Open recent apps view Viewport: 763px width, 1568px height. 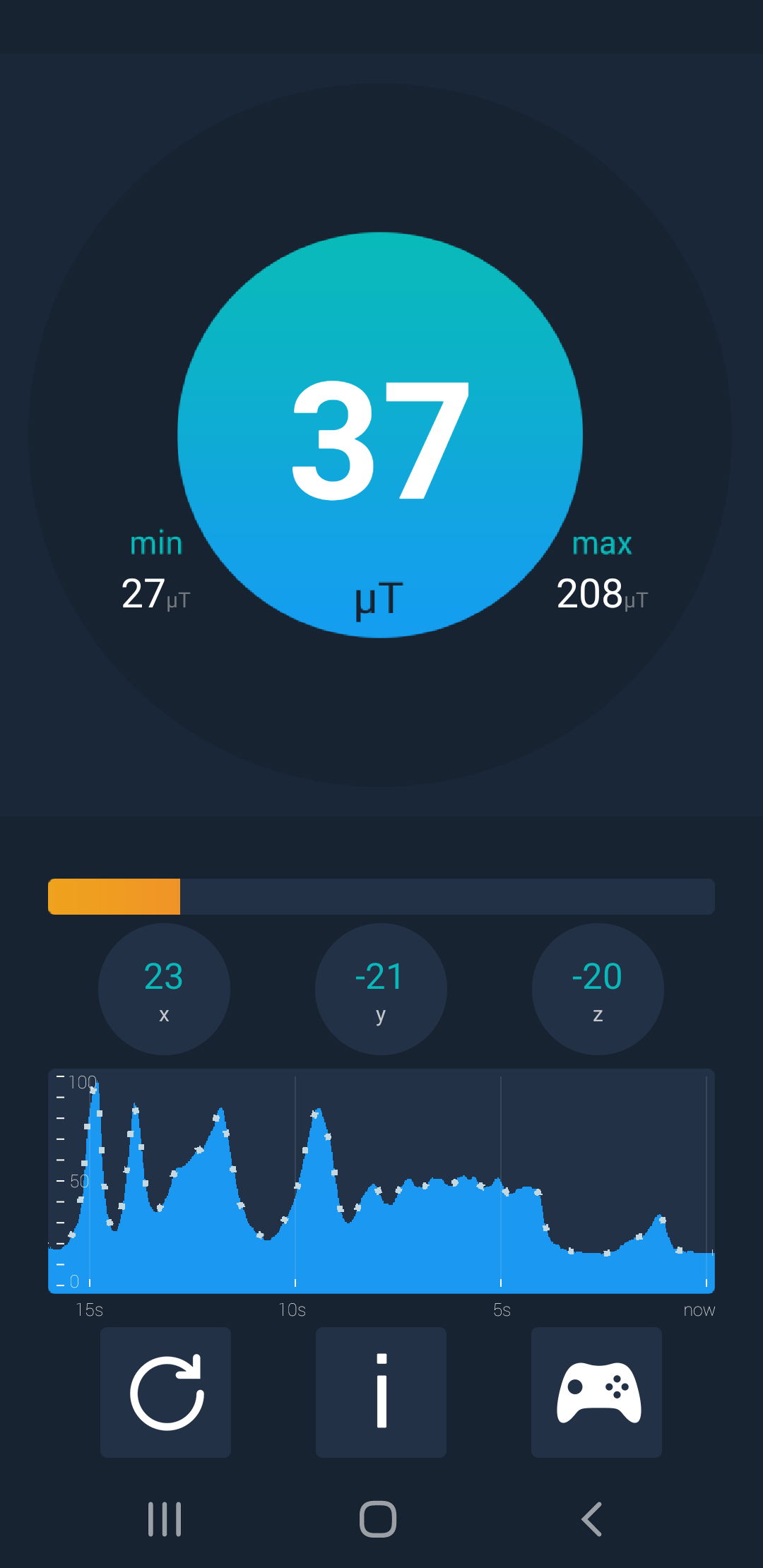[165, 1519]
